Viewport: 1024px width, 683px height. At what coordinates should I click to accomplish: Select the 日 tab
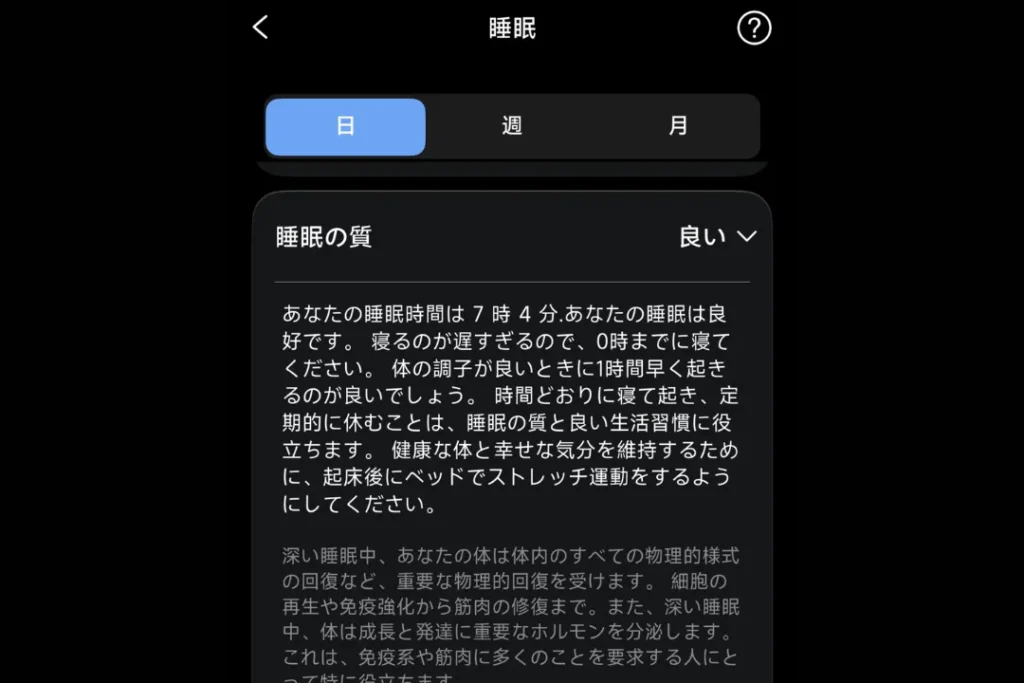click(x=345, y=127)
